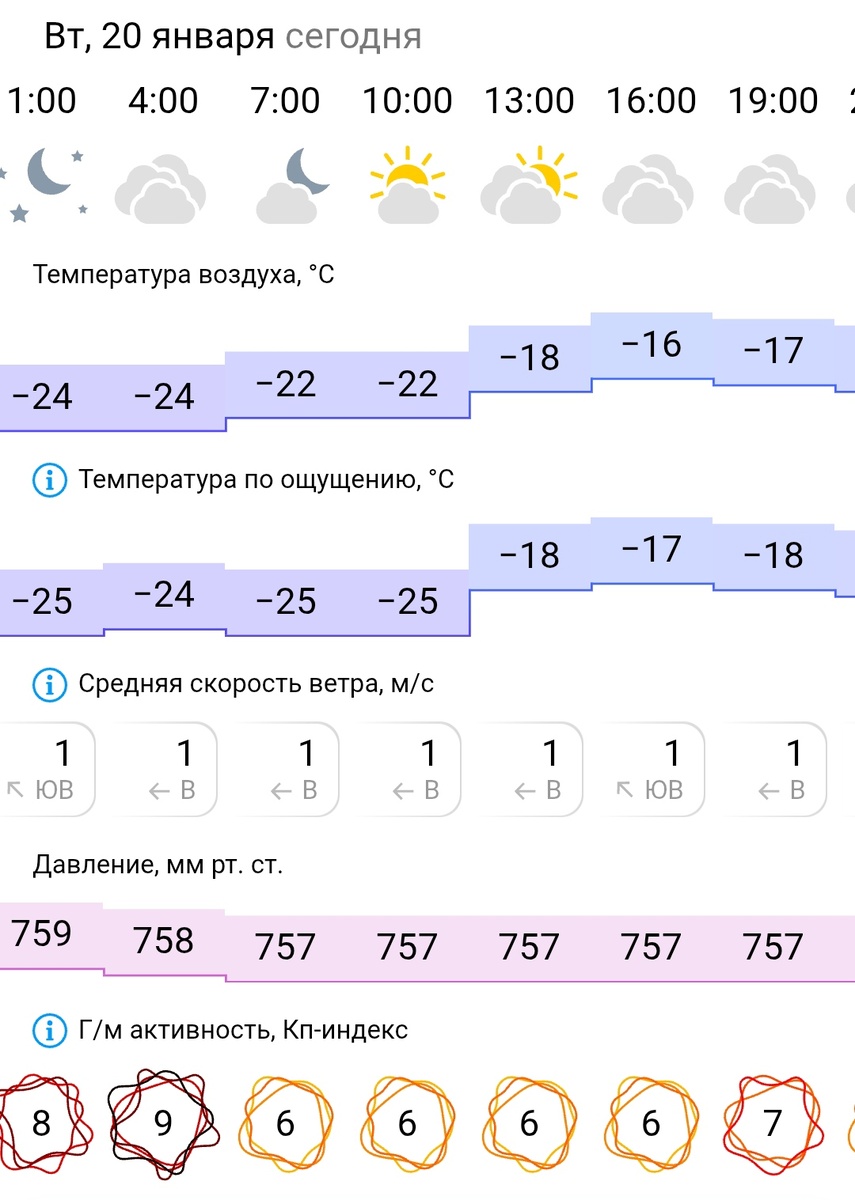The width and height of the screenshot is (855, 1200).
Task: Open the сегодня link
Action: (355, 35)
